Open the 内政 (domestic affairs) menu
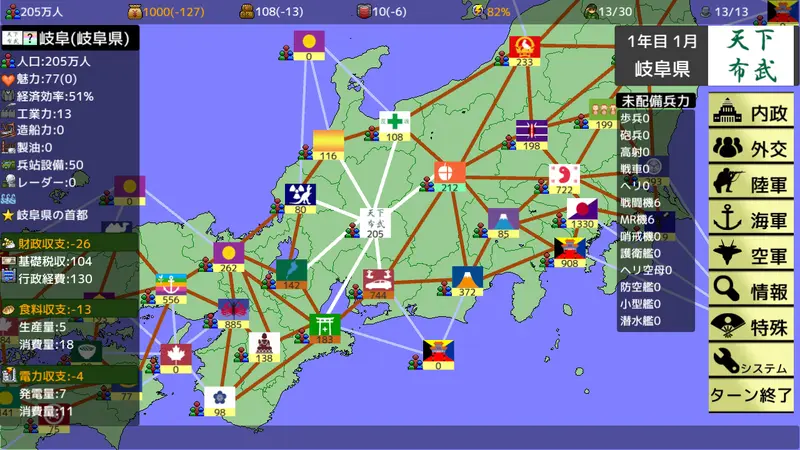The image size is (800, 450). (x=754, y=113)
